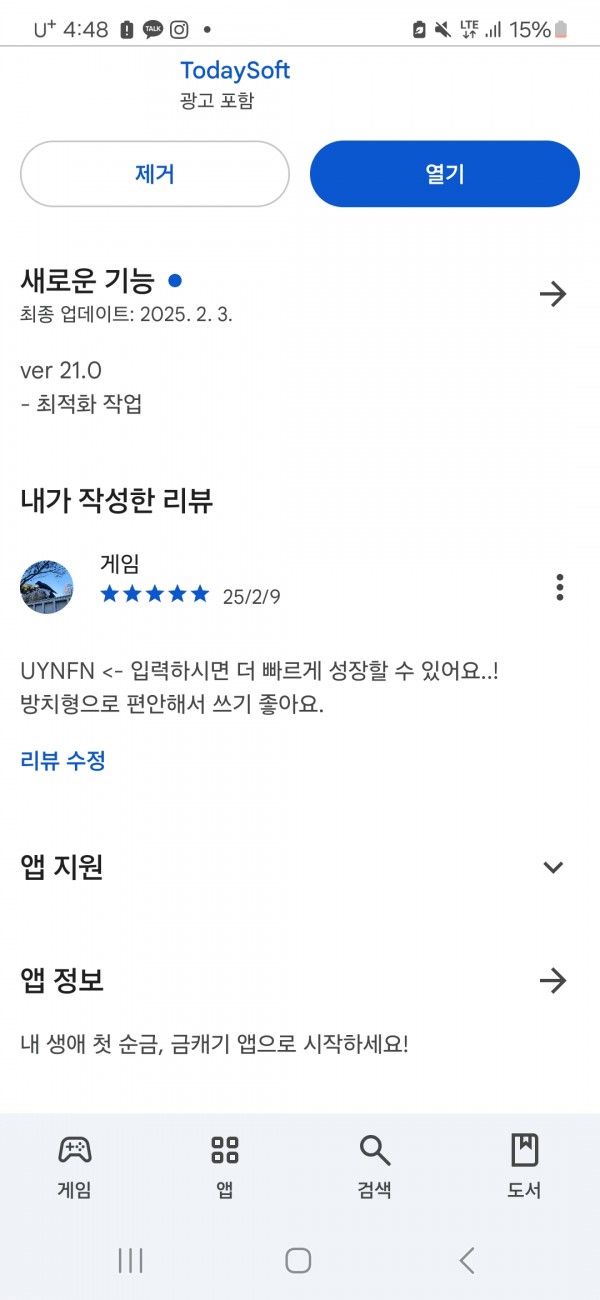Viewport: 600px width, 1300px height.
Task: Select the 도서 tab
Action: pyautogui.click(x=525, y=1167)
